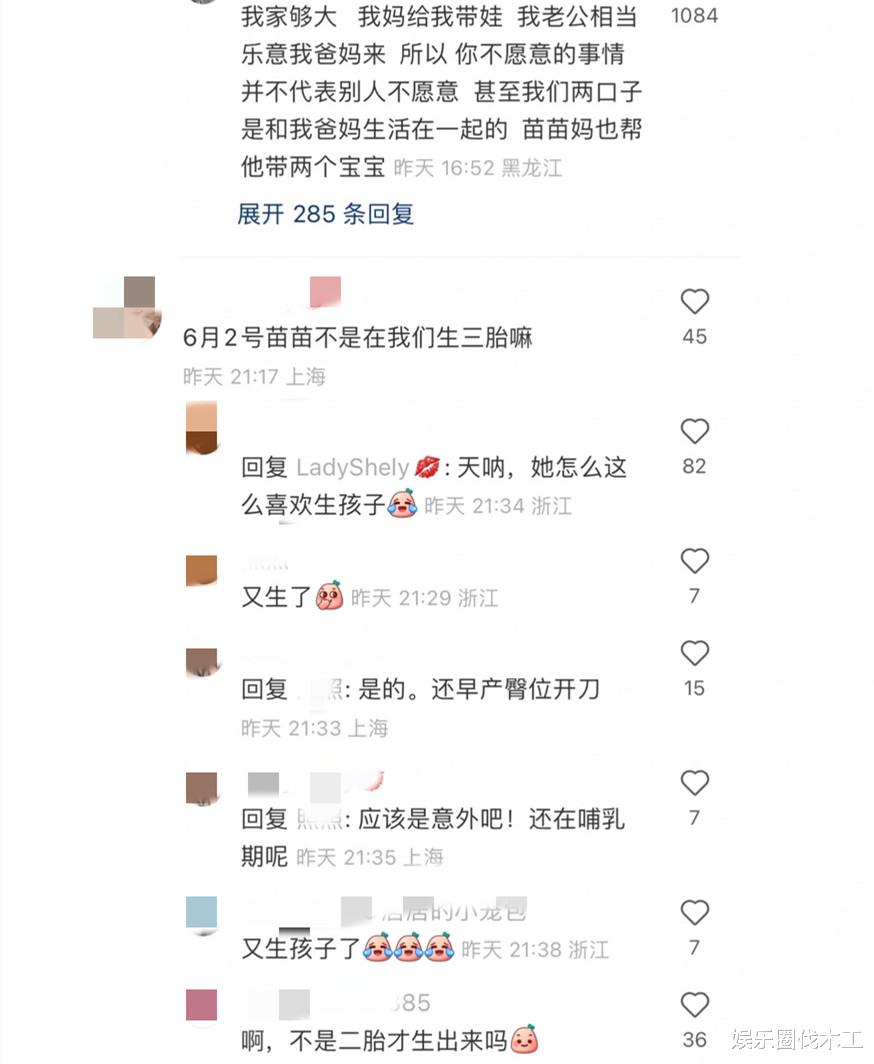The height and width of the screenshot is (1064, 874).
Task: Toggle like on the Shanghai user's comment
Action: [x=695, y=302]
